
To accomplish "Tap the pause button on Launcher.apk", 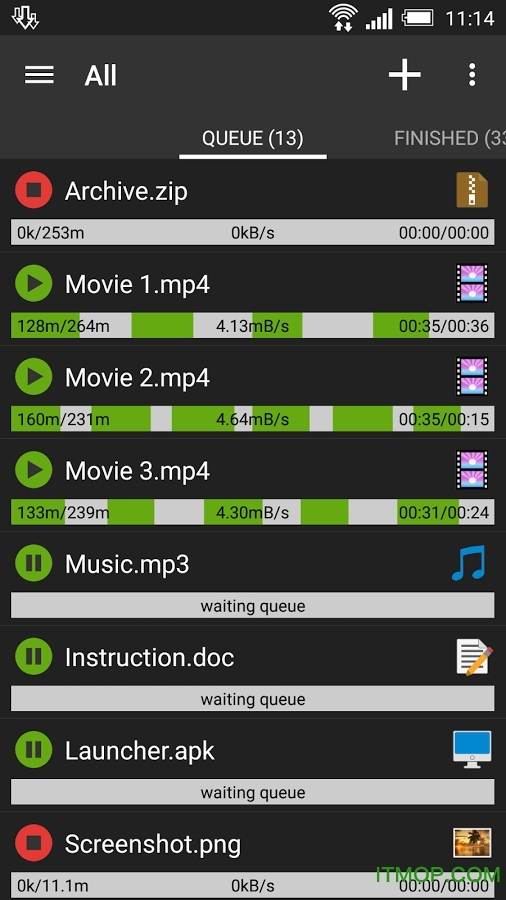I will pos(34,750).
